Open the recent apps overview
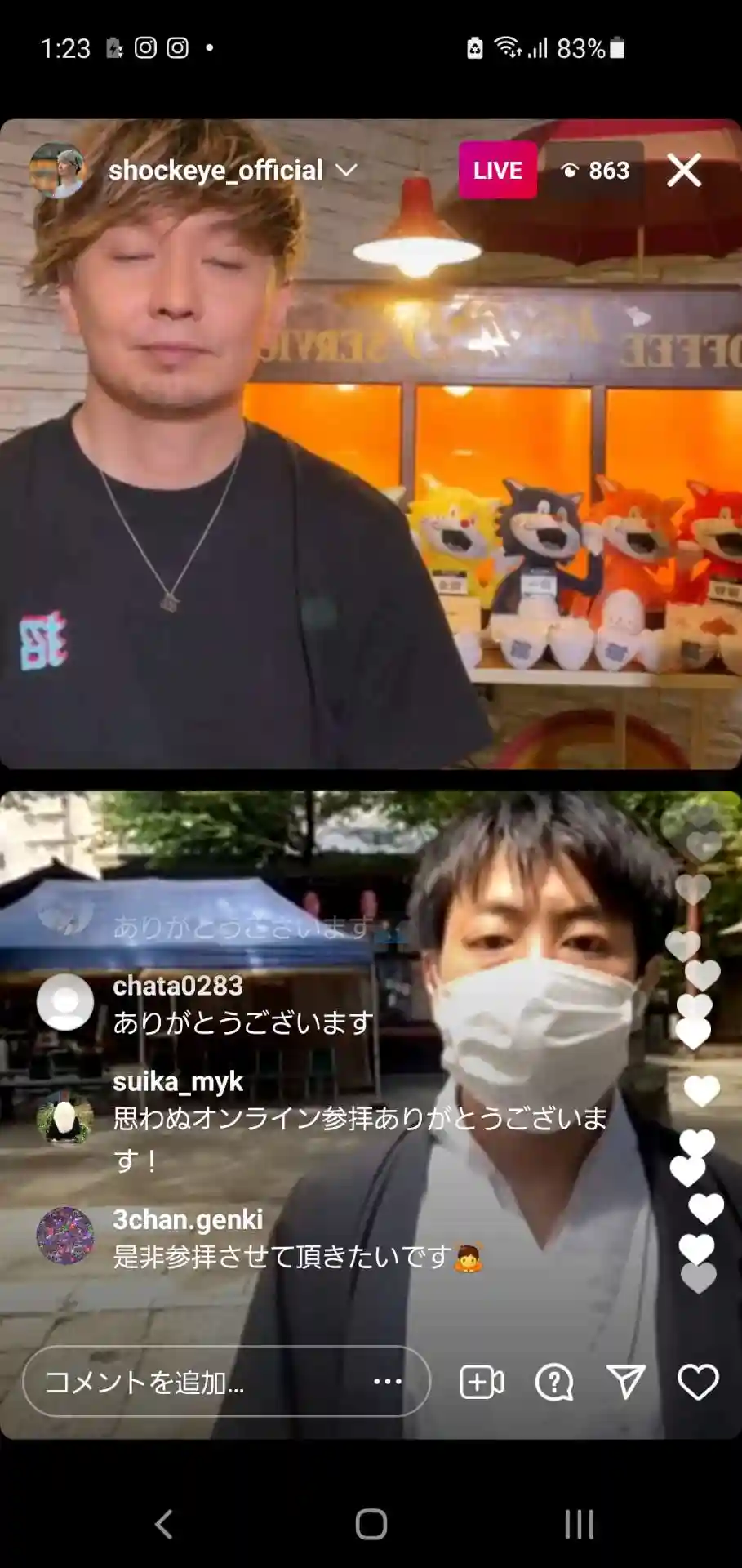Screen dimensions: 742x1568 click(579, 1524)
